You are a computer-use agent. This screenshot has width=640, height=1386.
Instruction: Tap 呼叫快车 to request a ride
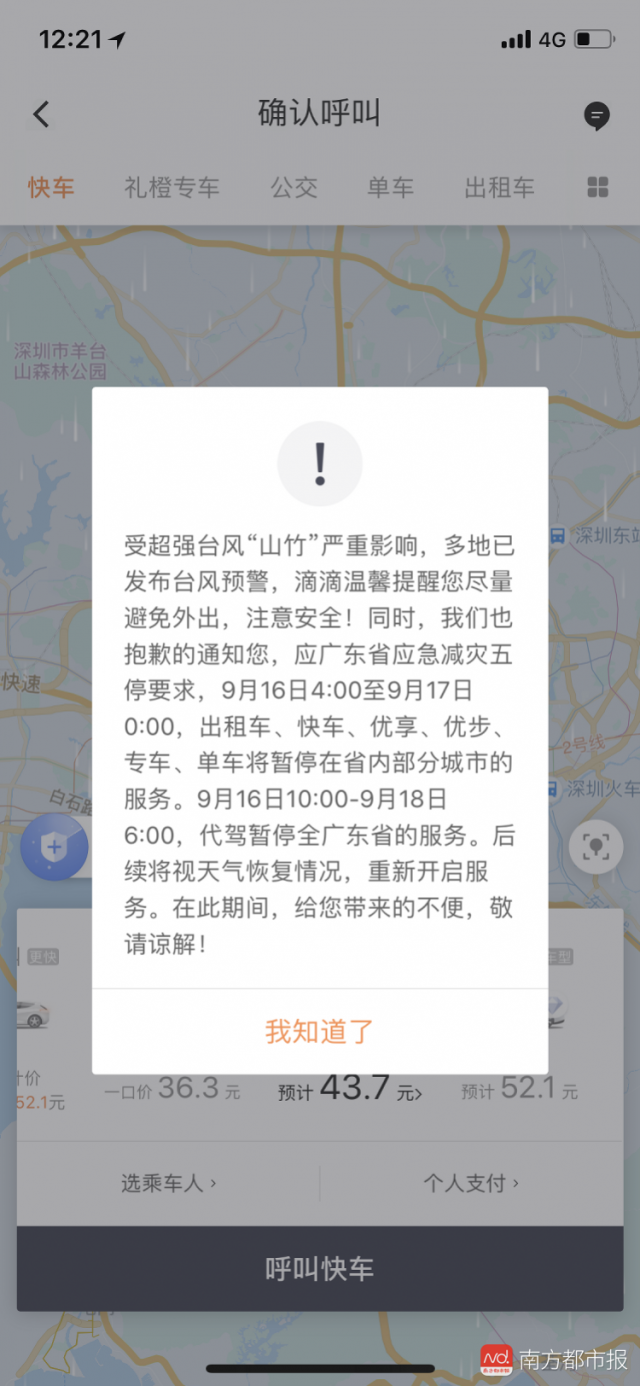[x=319, y=1268]
